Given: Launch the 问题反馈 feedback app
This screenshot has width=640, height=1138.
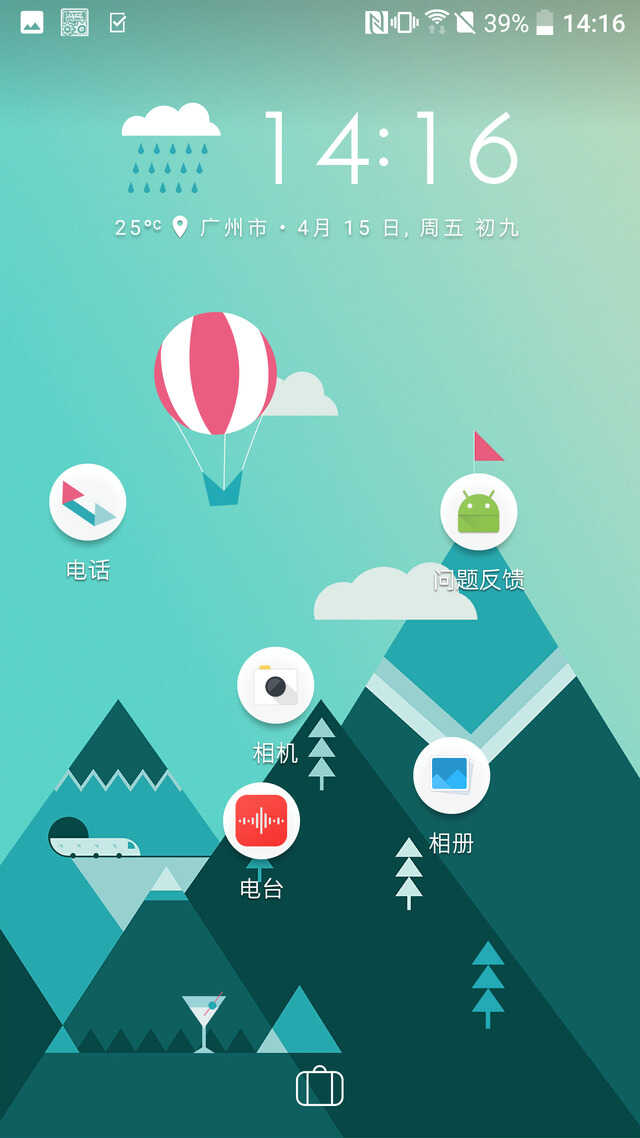Looking at the screenshot, I should pyautogui.click(x=478, y=512).
